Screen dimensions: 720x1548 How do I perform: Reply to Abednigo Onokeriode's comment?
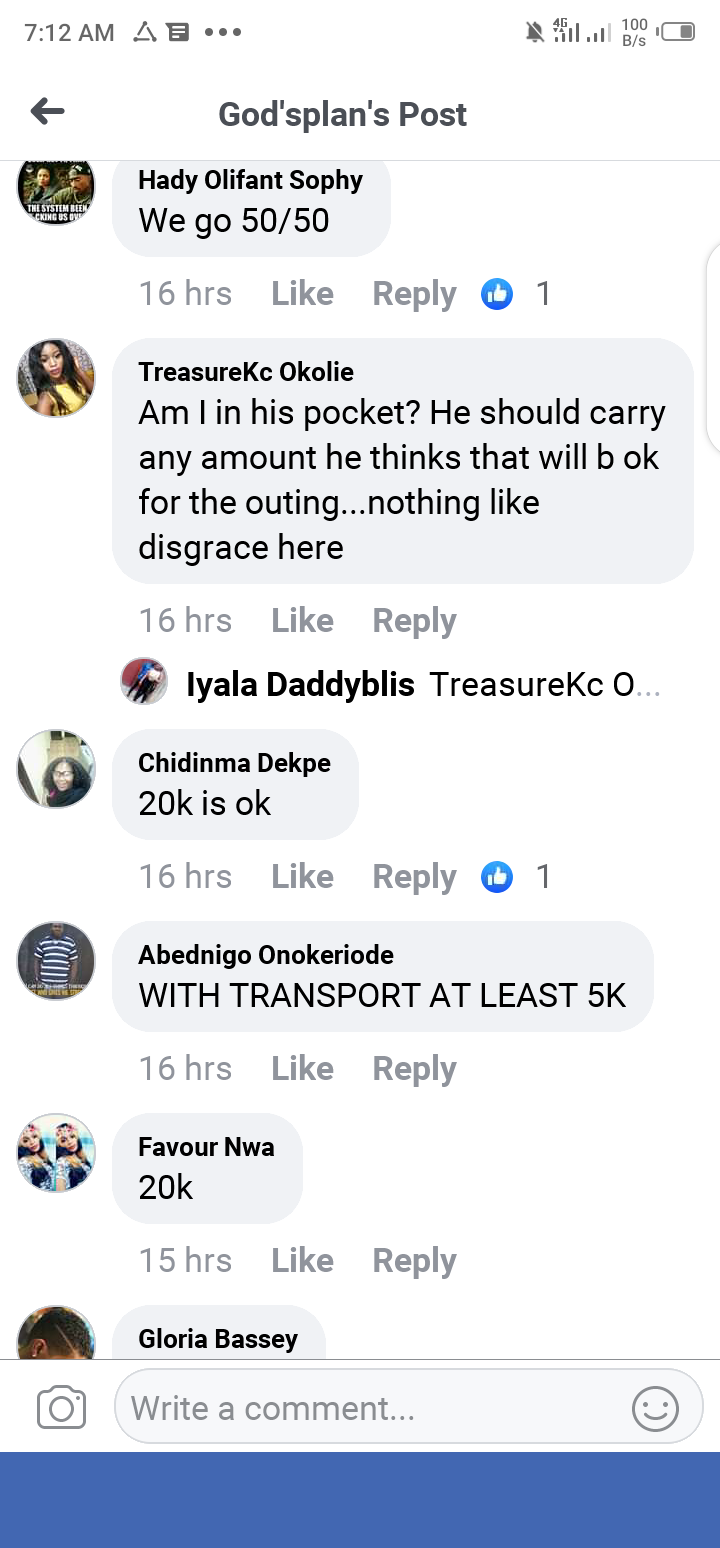pos(414,1068)
